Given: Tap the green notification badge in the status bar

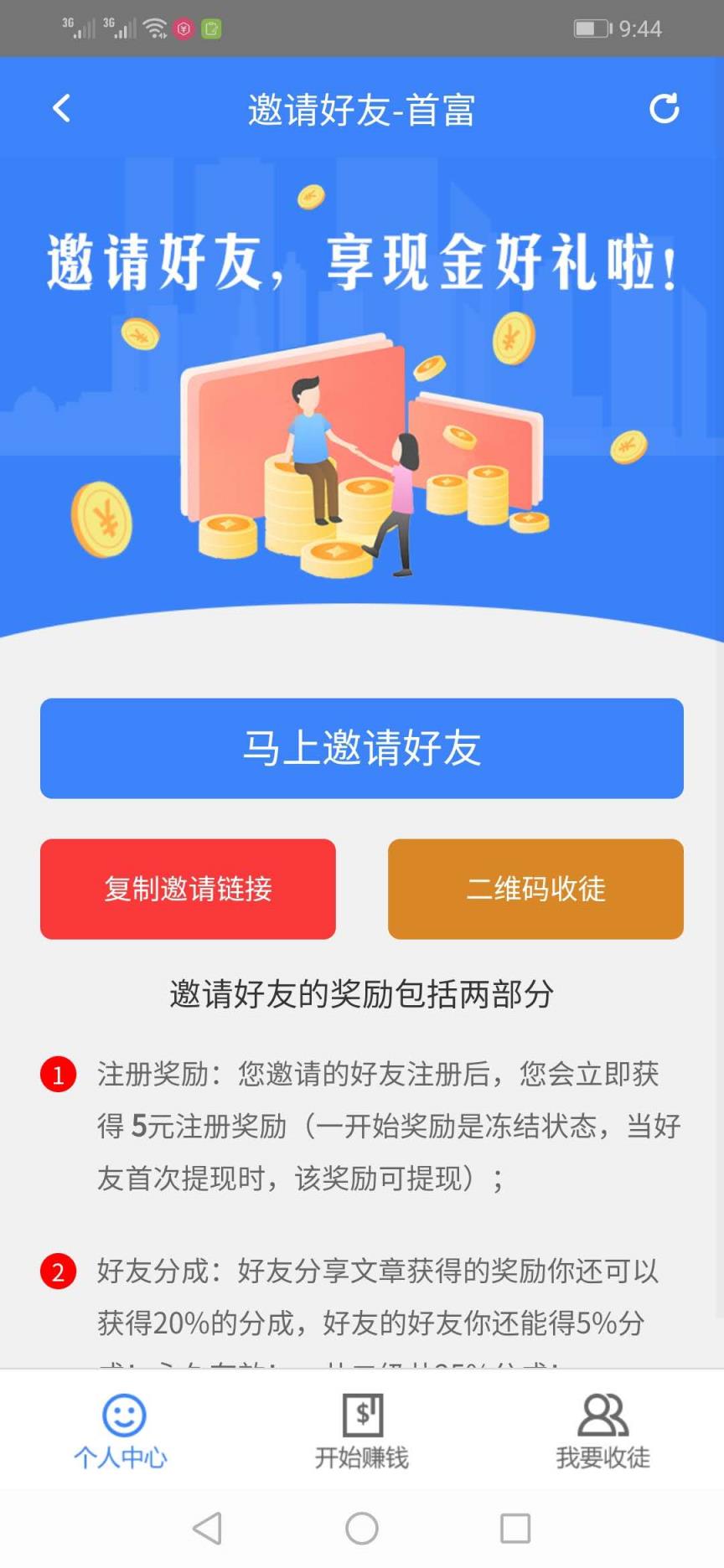Looking at the screenshot, I should (x=212, y=26).
